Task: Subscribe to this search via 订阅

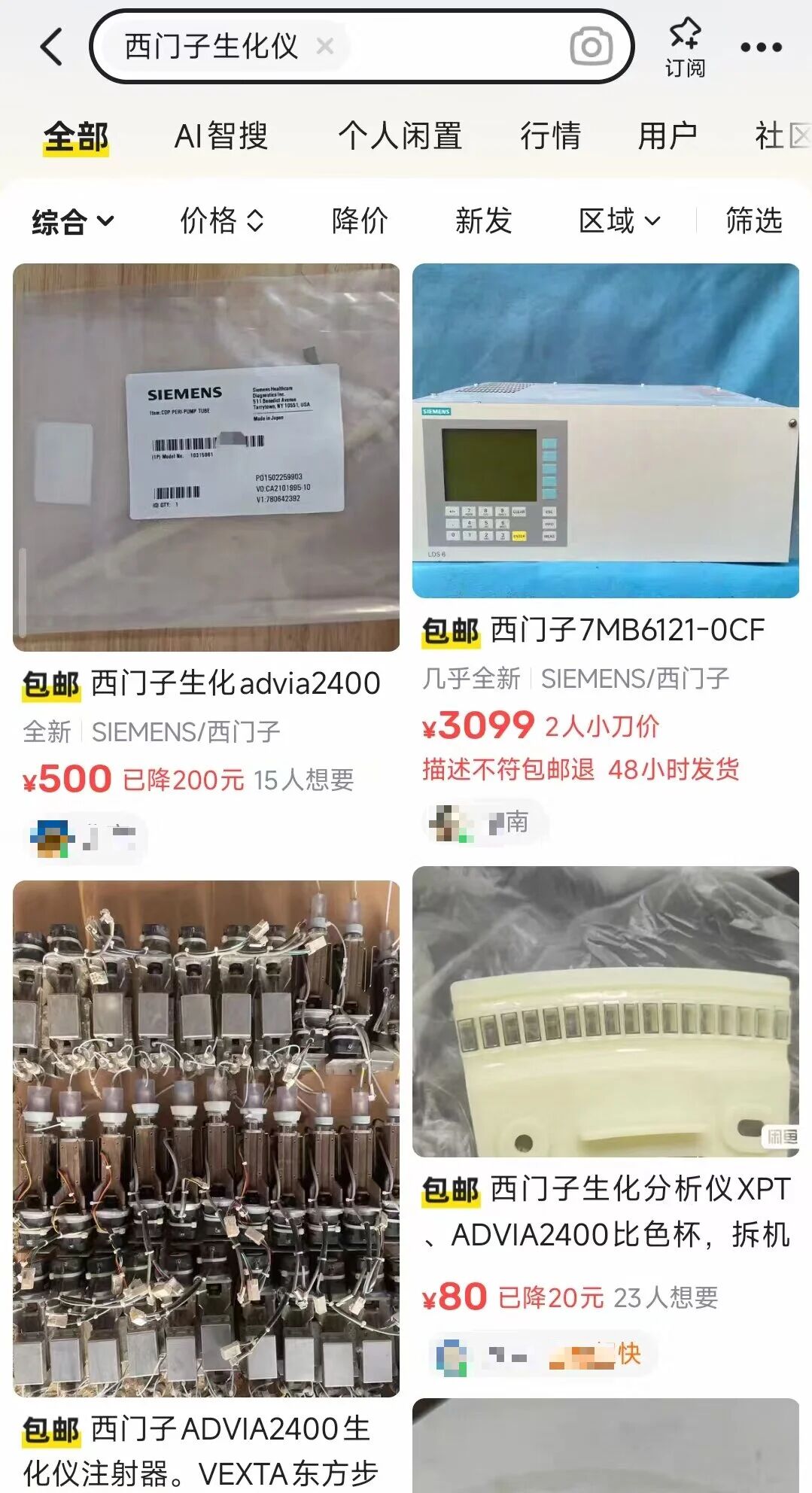Action: point(685,47)
